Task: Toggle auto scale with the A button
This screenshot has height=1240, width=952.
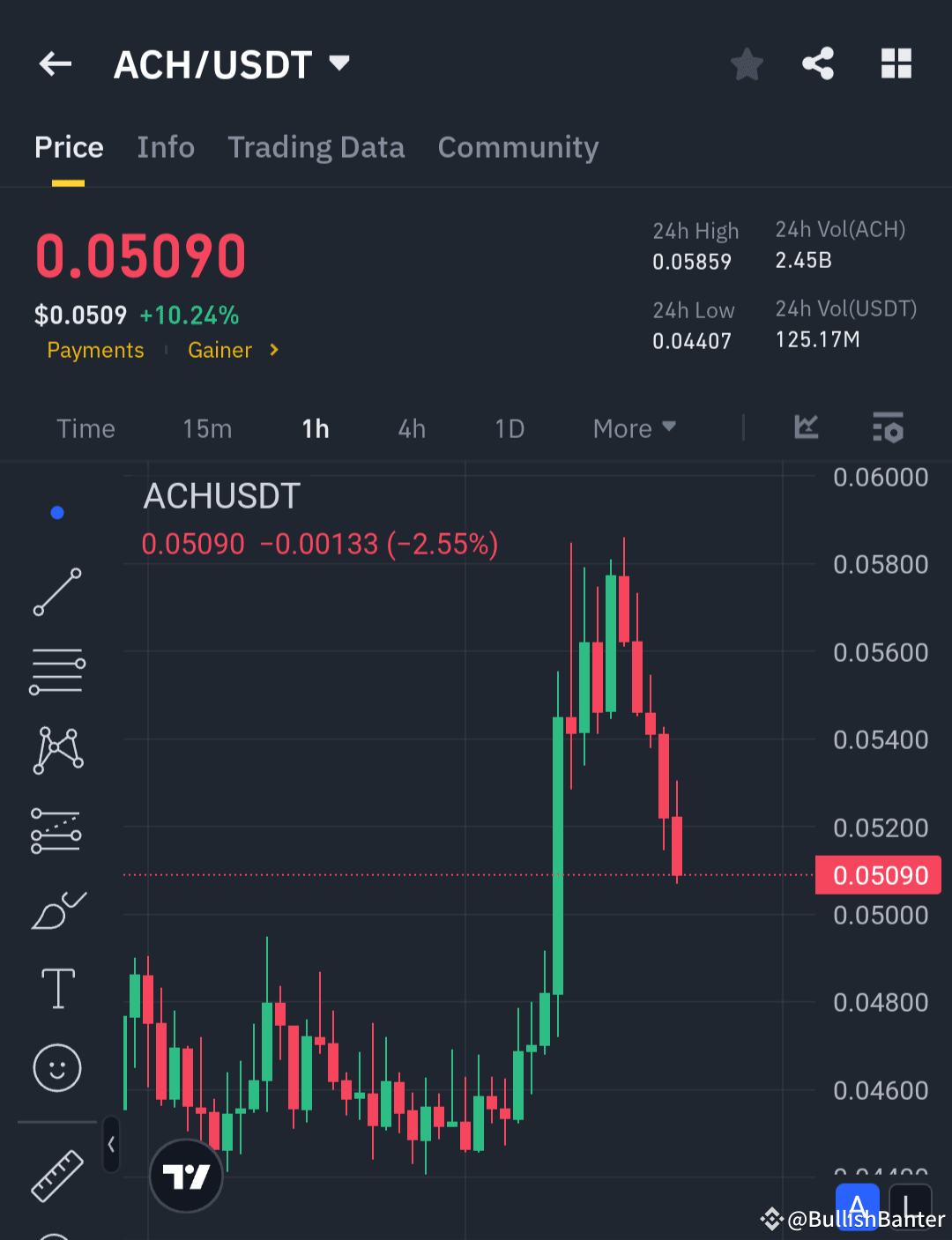Action: (857, 1207)
